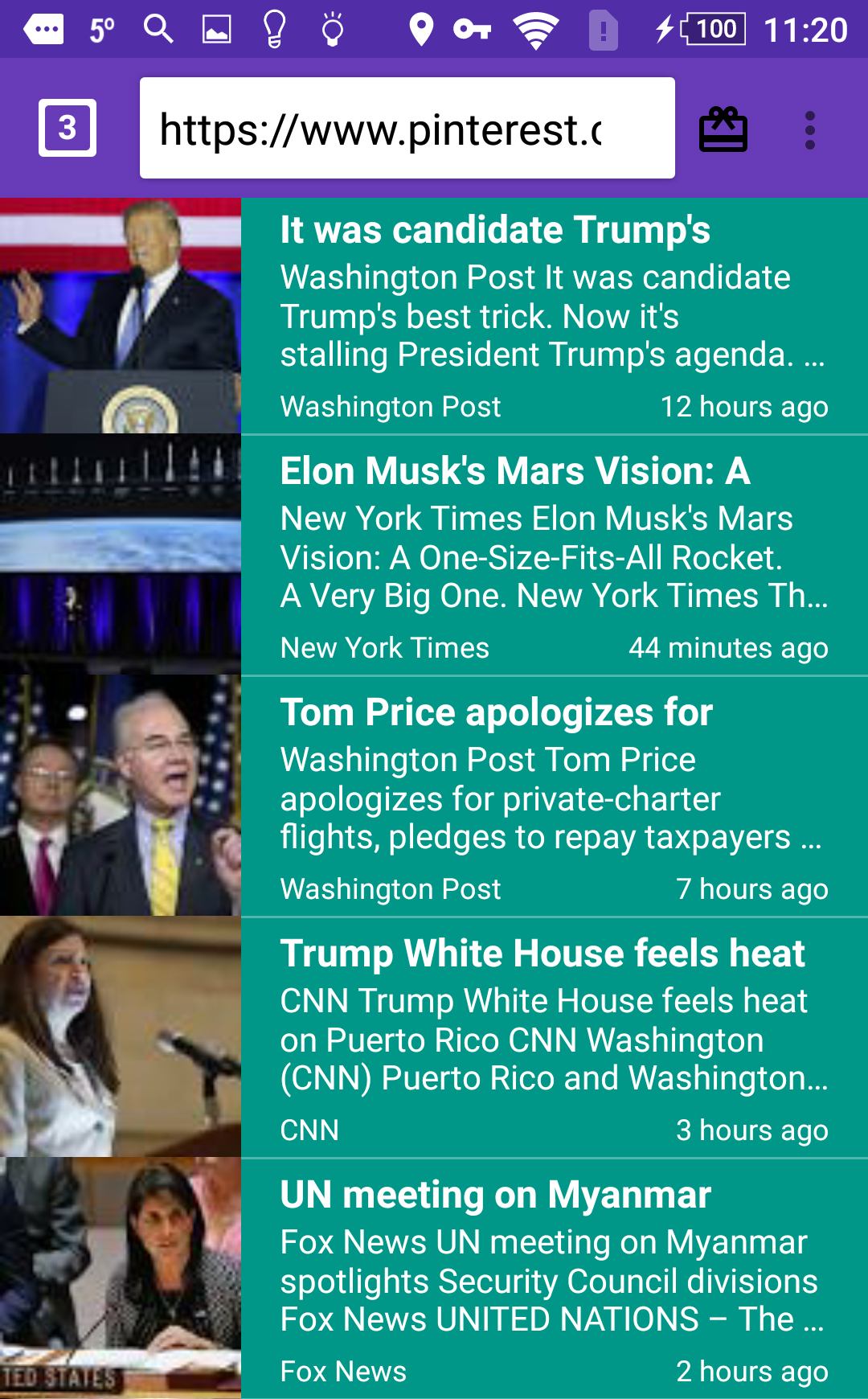Tap the Wi-Fi status icon
Image resolution: width=868 pixels, height=1399 pixels.
pos(537,29)
